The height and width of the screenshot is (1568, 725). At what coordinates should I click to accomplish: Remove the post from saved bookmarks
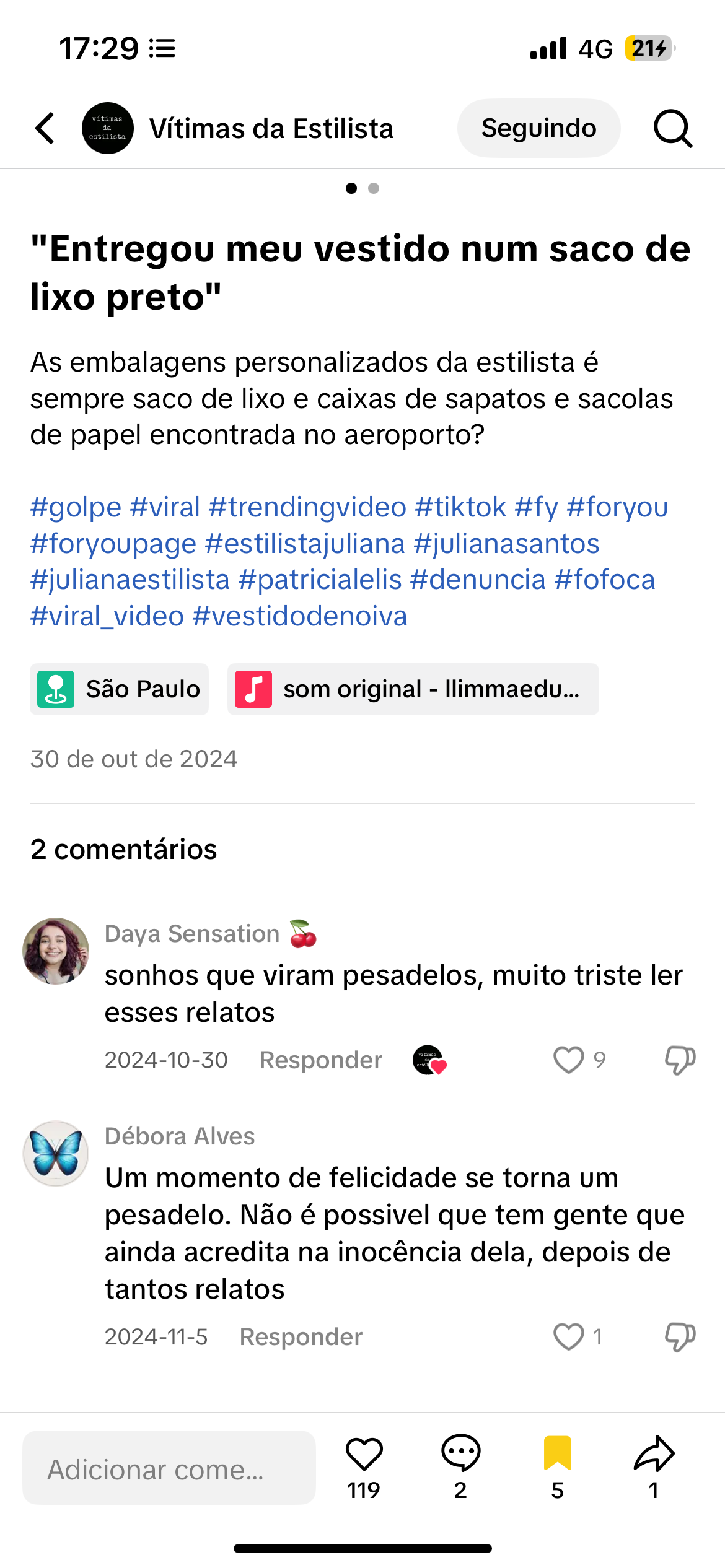(557, 1454)
